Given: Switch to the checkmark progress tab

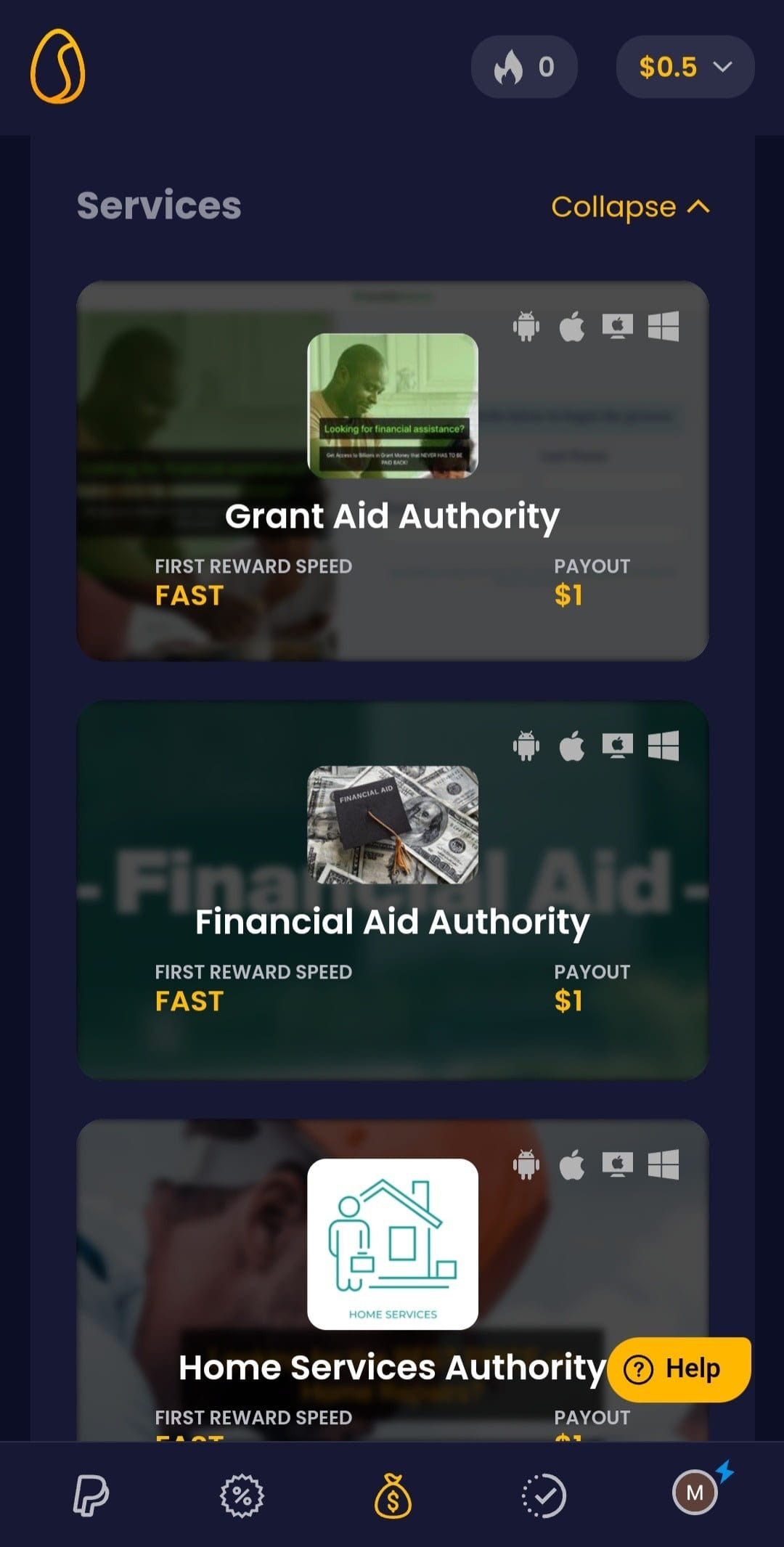Looking at the screenshot, I should coord(544,1495).
